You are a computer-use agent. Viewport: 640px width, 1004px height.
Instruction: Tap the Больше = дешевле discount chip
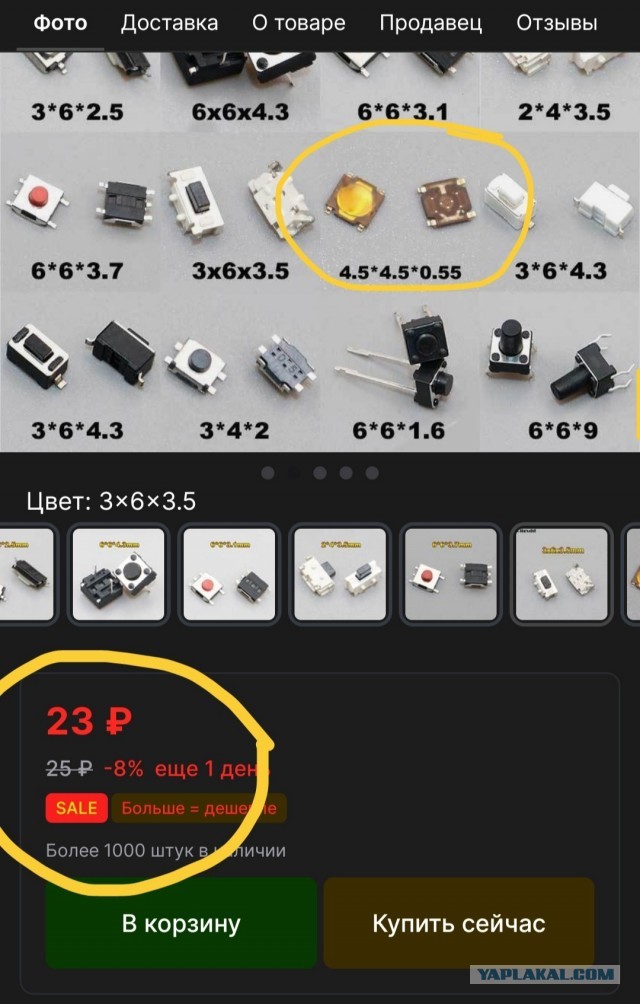click(198, 808)
